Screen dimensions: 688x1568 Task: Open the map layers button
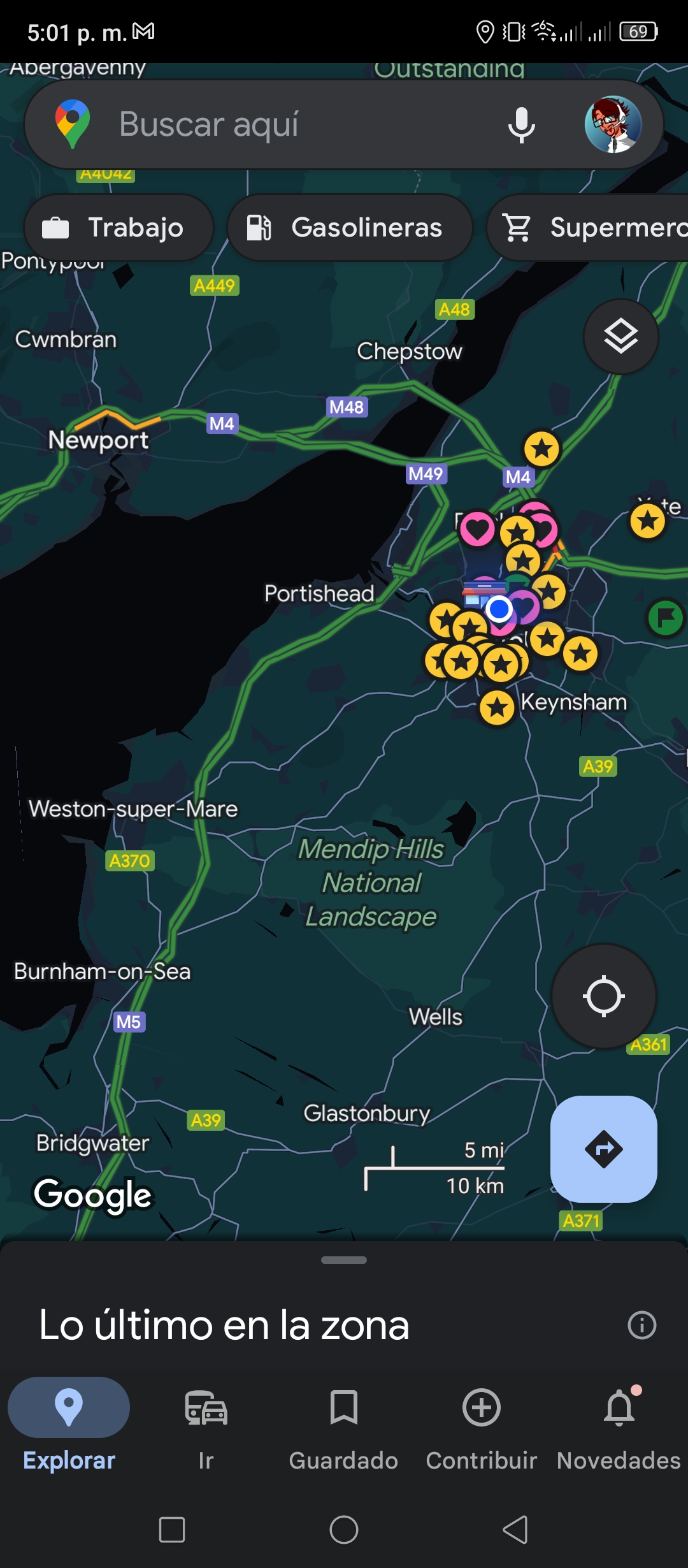(621, 337)
